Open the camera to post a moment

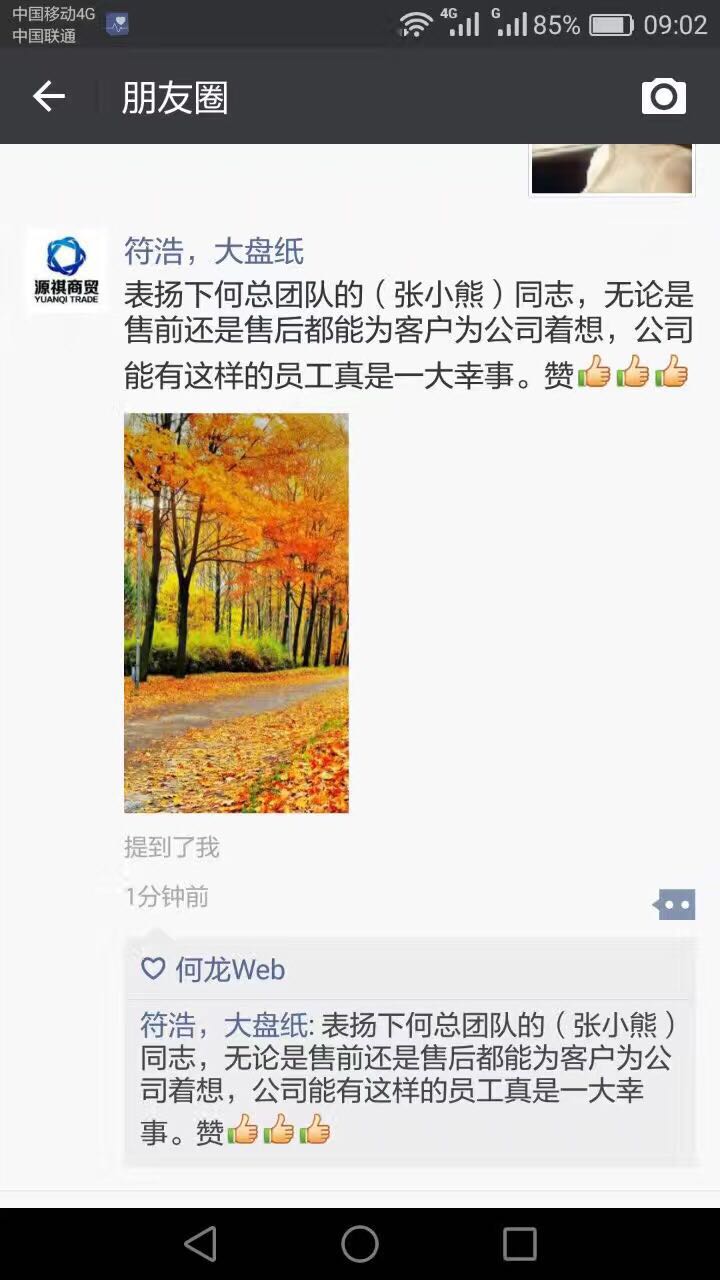[663, 97]
